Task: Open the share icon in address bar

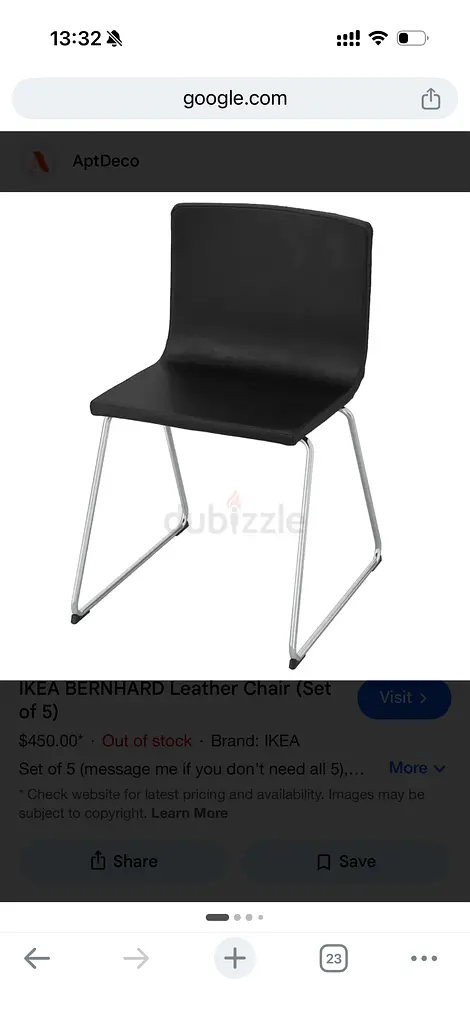Action: (x=430, y=99)
